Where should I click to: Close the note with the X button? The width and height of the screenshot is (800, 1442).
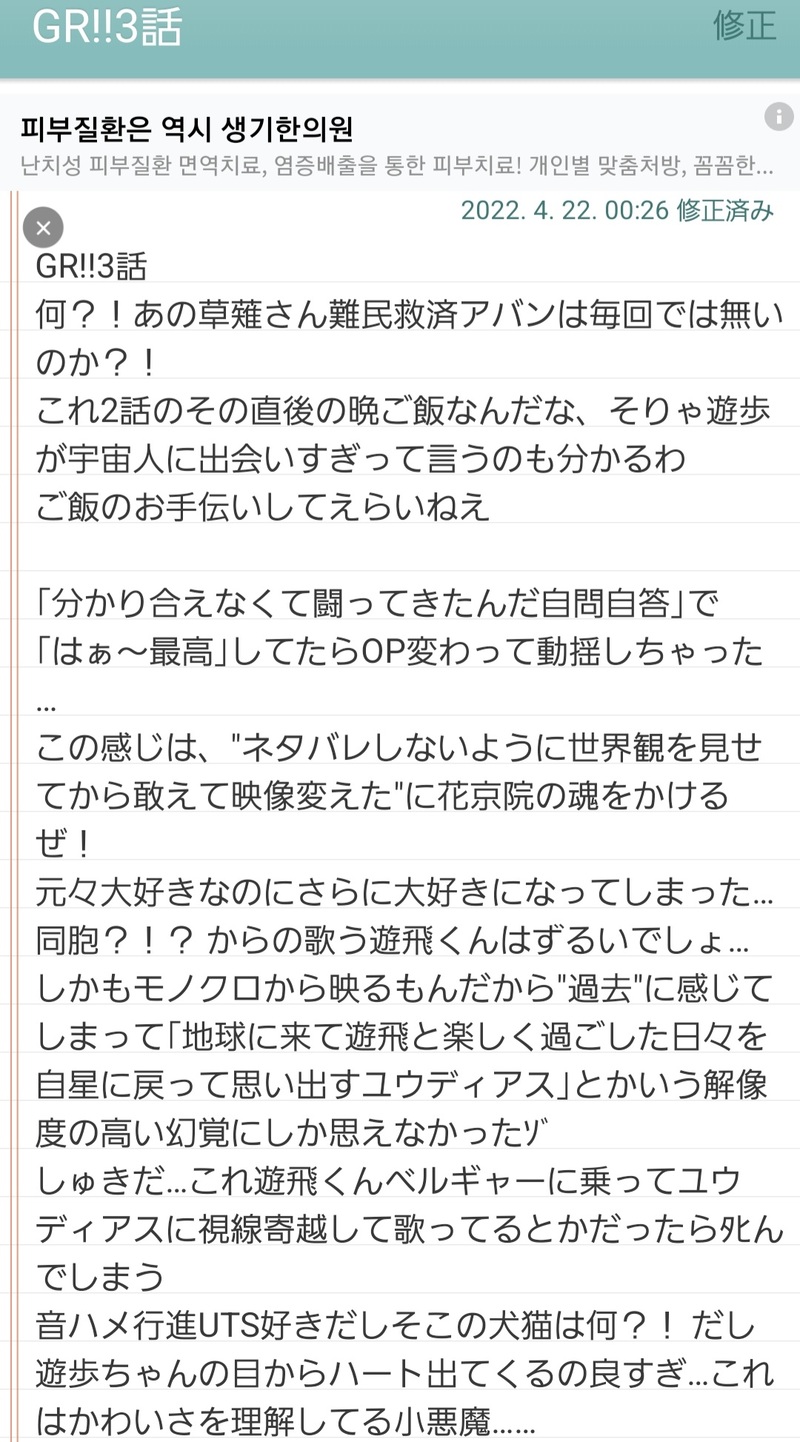coord(43,228)
